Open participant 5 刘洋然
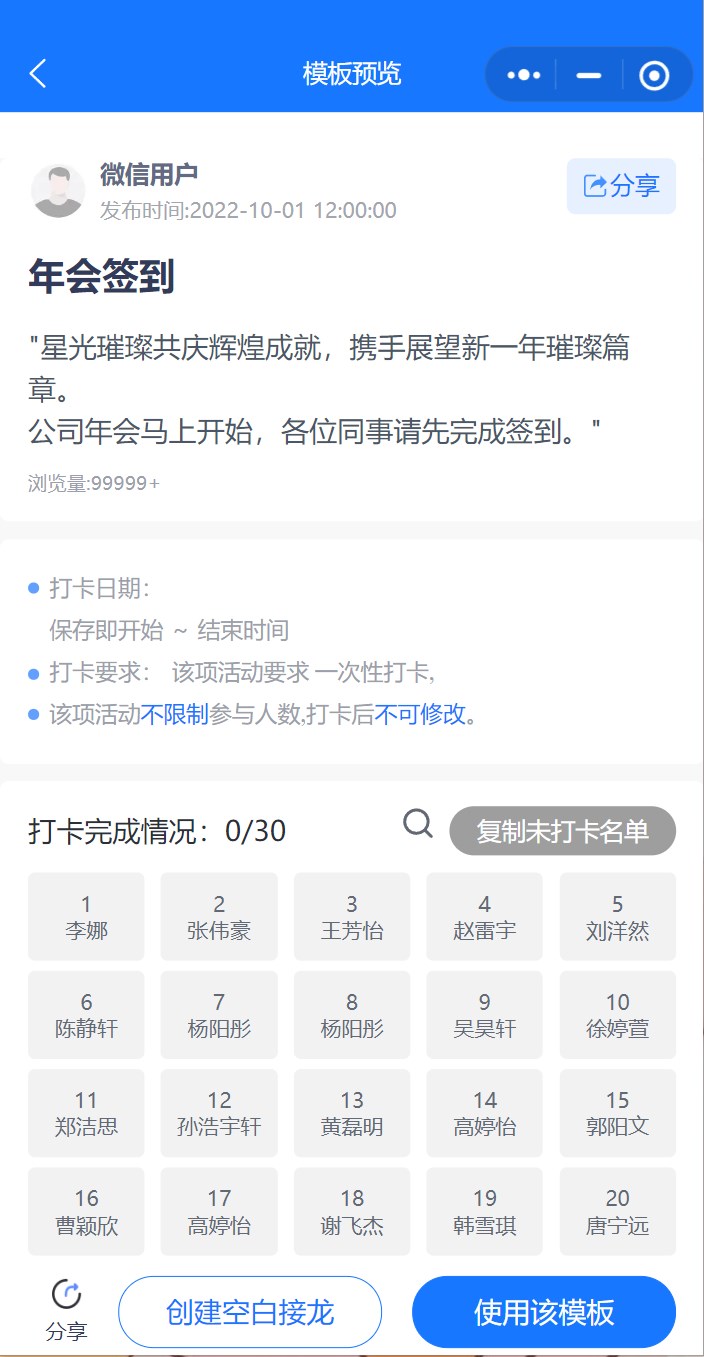704x1357 pixels. tap(617, 917)
